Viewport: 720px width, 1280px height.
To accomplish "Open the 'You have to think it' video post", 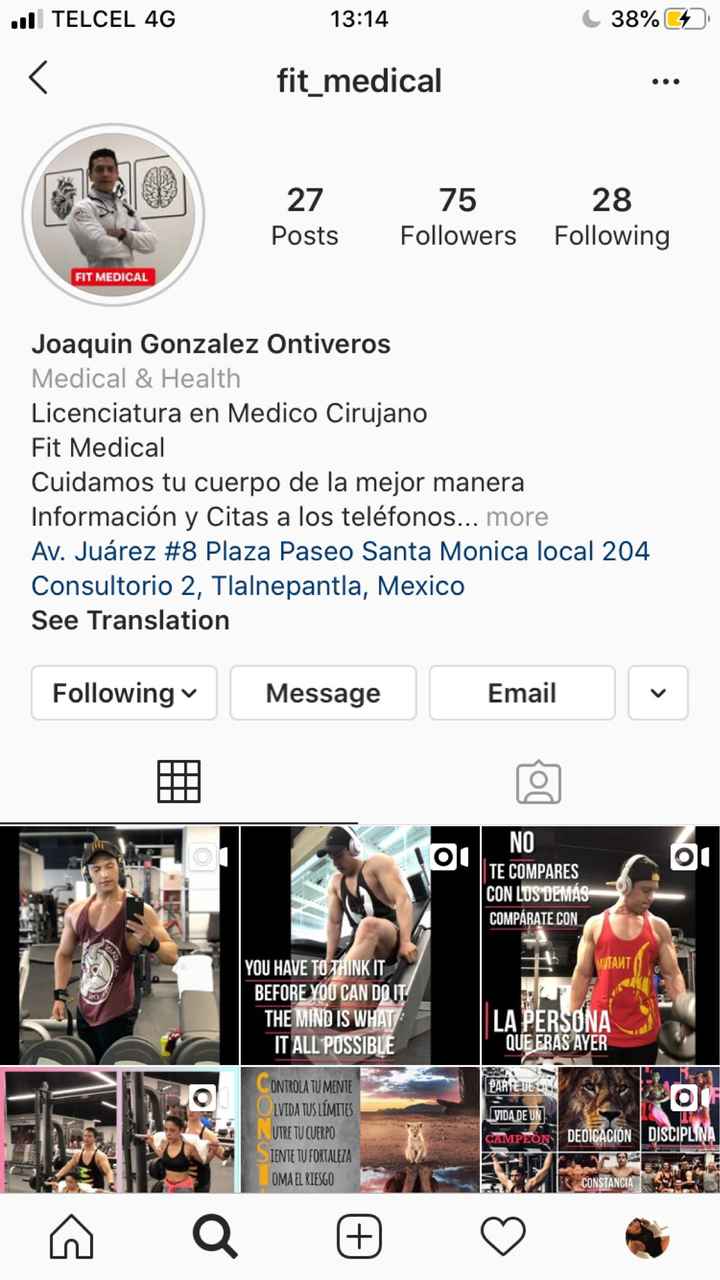I will tap(360, 945).
